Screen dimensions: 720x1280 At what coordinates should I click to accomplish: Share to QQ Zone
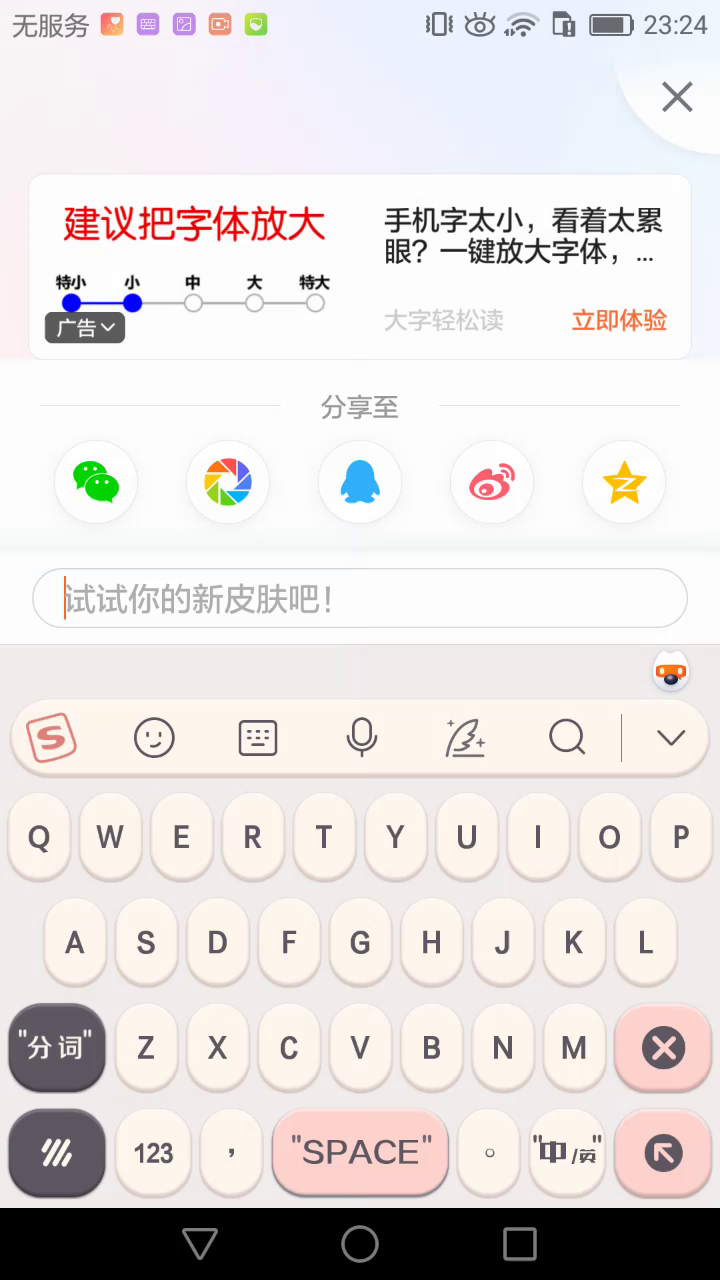[624, 482]
